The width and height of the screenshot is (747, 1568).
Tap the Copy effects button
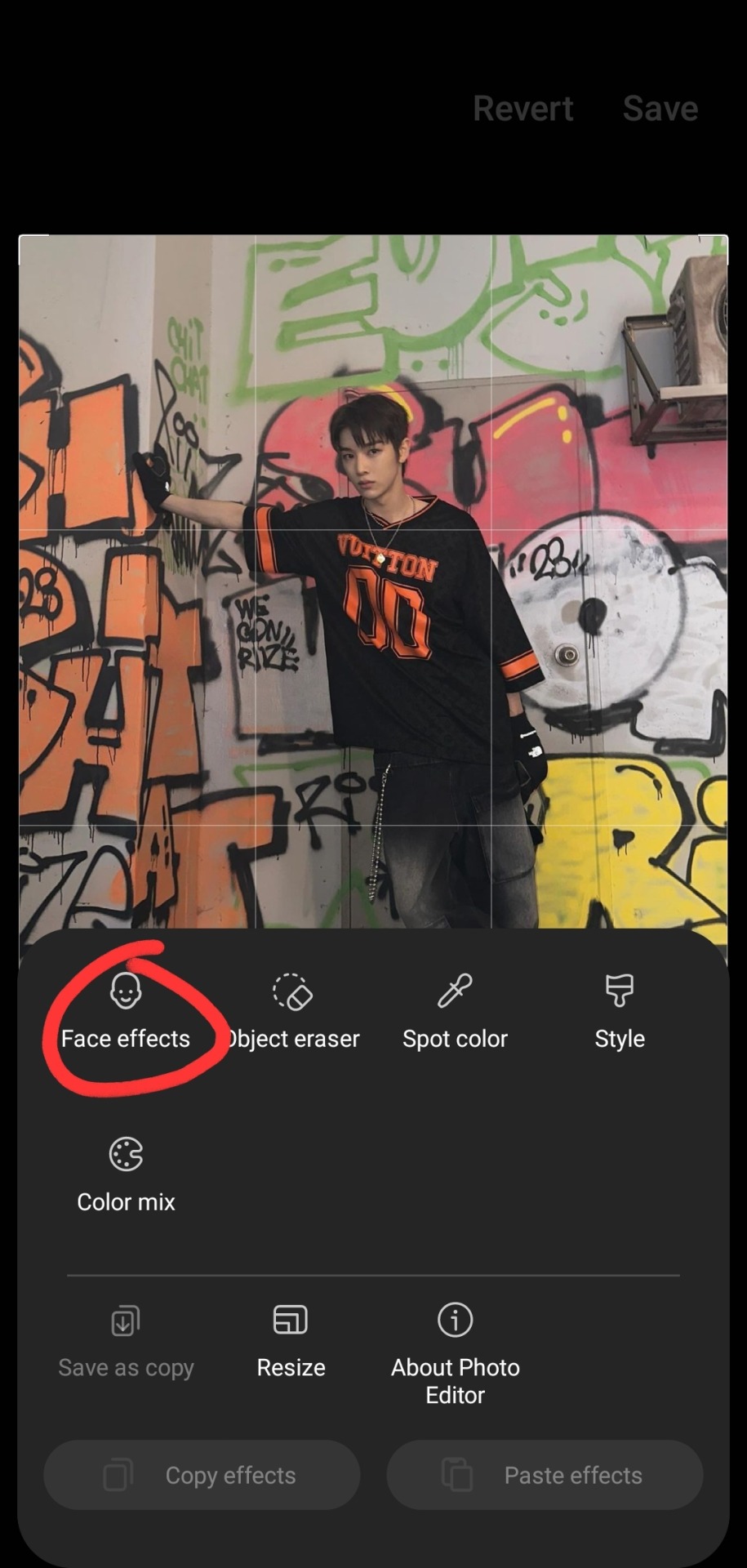202,1475
